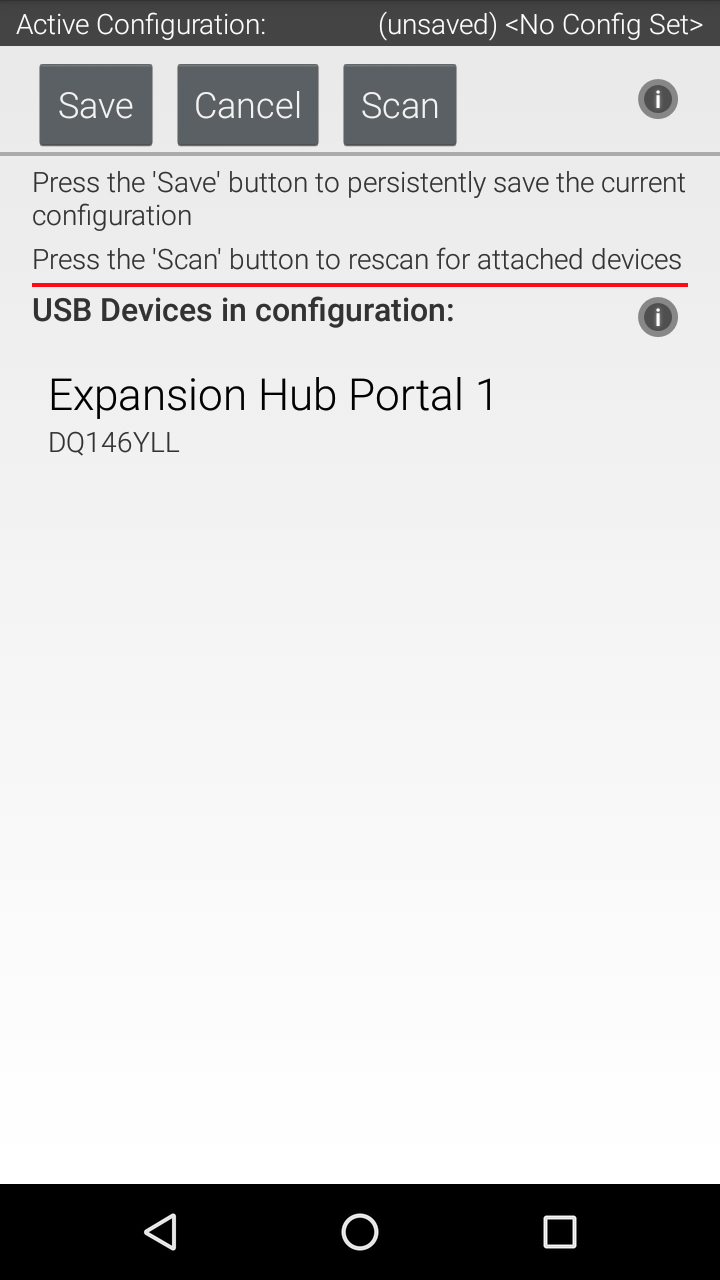Viewport: 720px width, 1280px height.
Task: Tap the red-underlined Scan instruction text
Action: point(356,259)
